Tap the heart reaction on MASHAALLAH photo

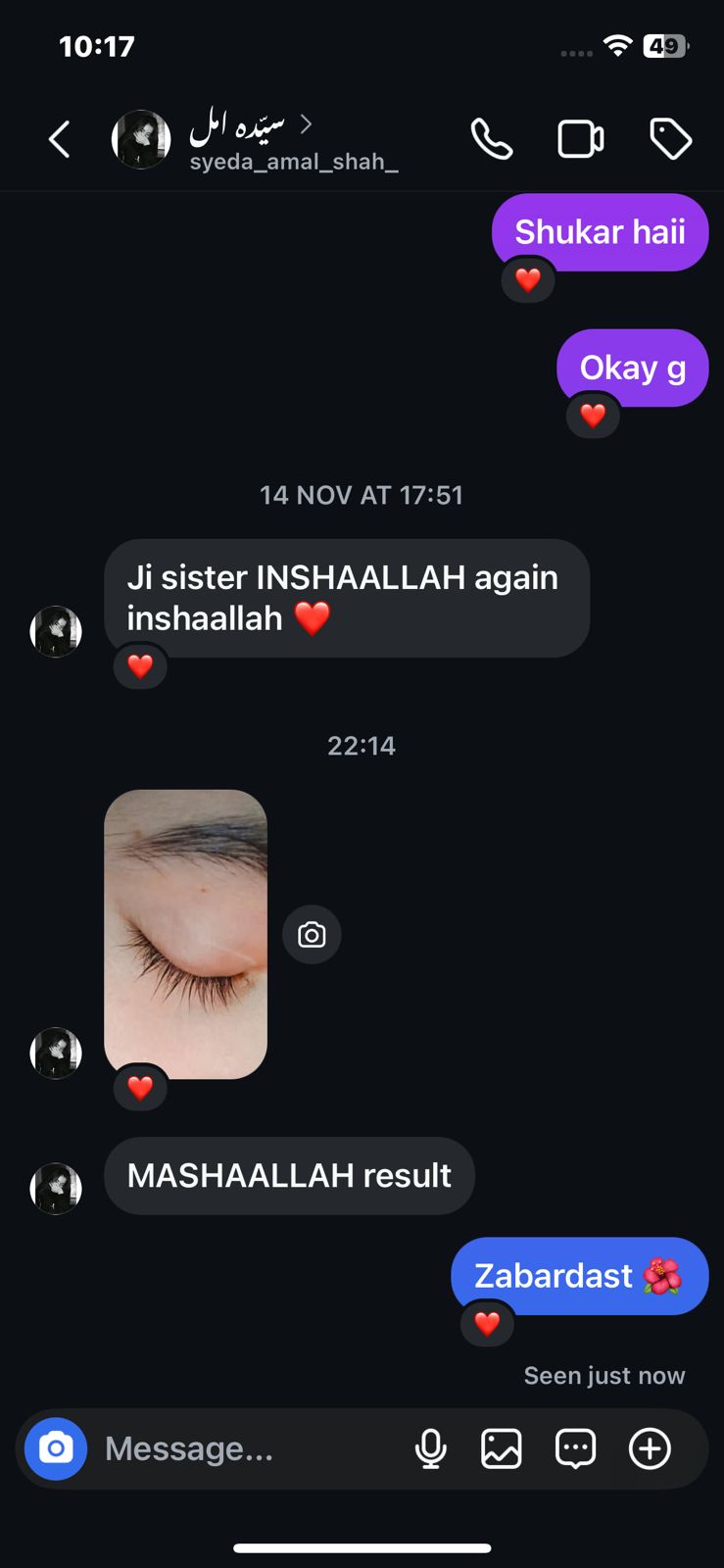pos(140,1087)
